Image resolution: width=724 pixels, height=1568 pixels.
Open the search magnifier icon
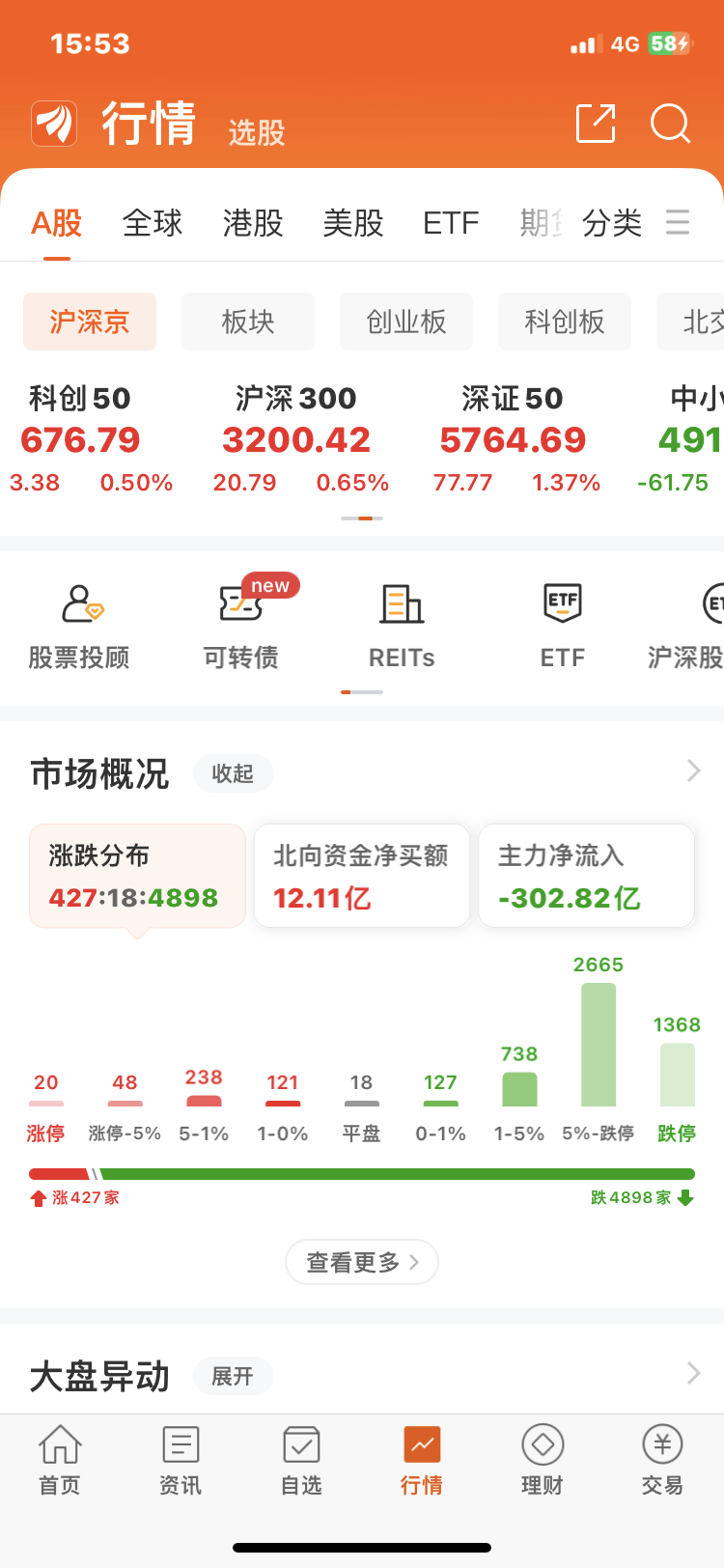[x=670, y=124]
